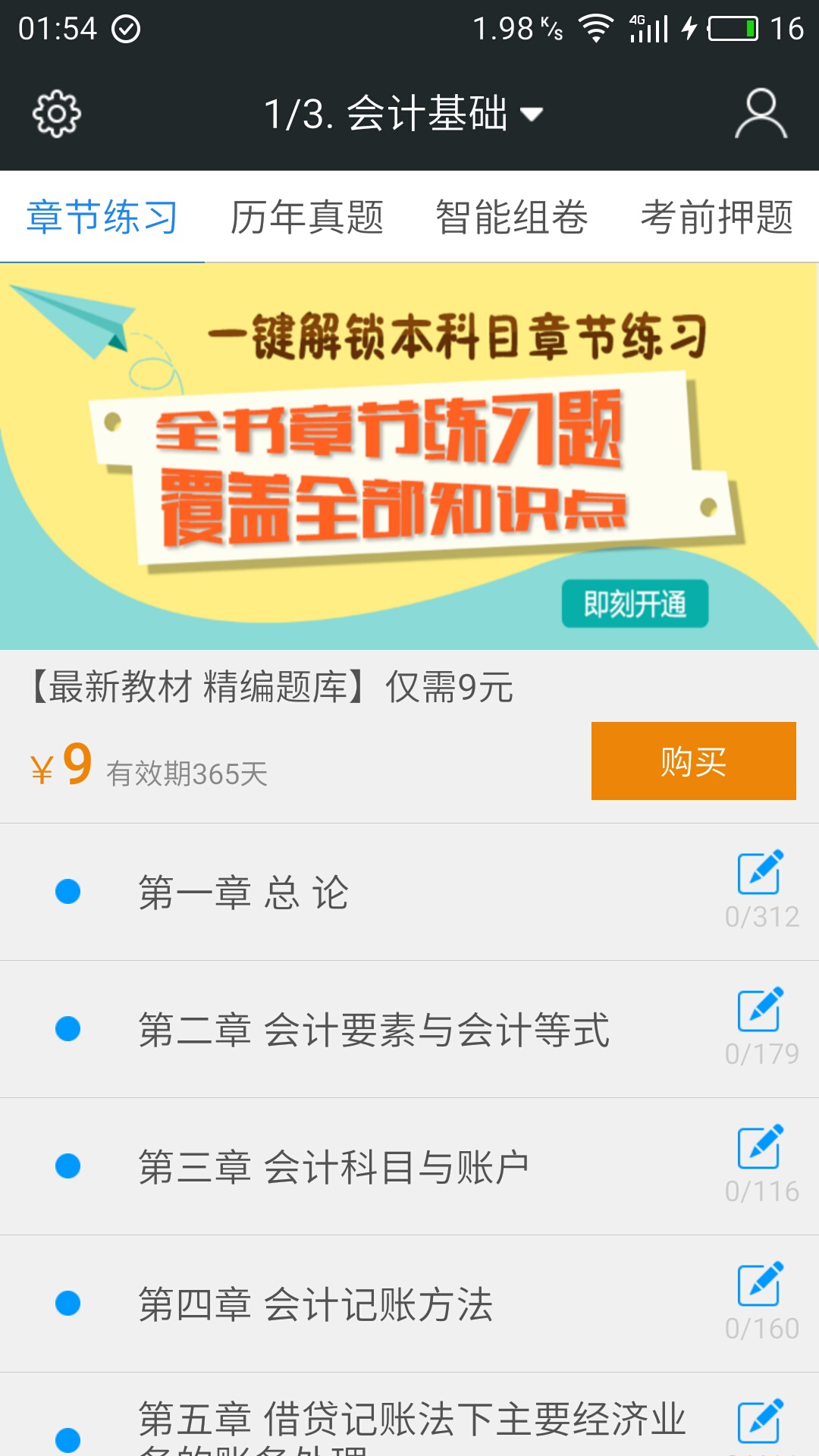This screenshot has height=1456, width=819.
Task: Tap the 0/312 progress indicator
Action: (762, 919)
